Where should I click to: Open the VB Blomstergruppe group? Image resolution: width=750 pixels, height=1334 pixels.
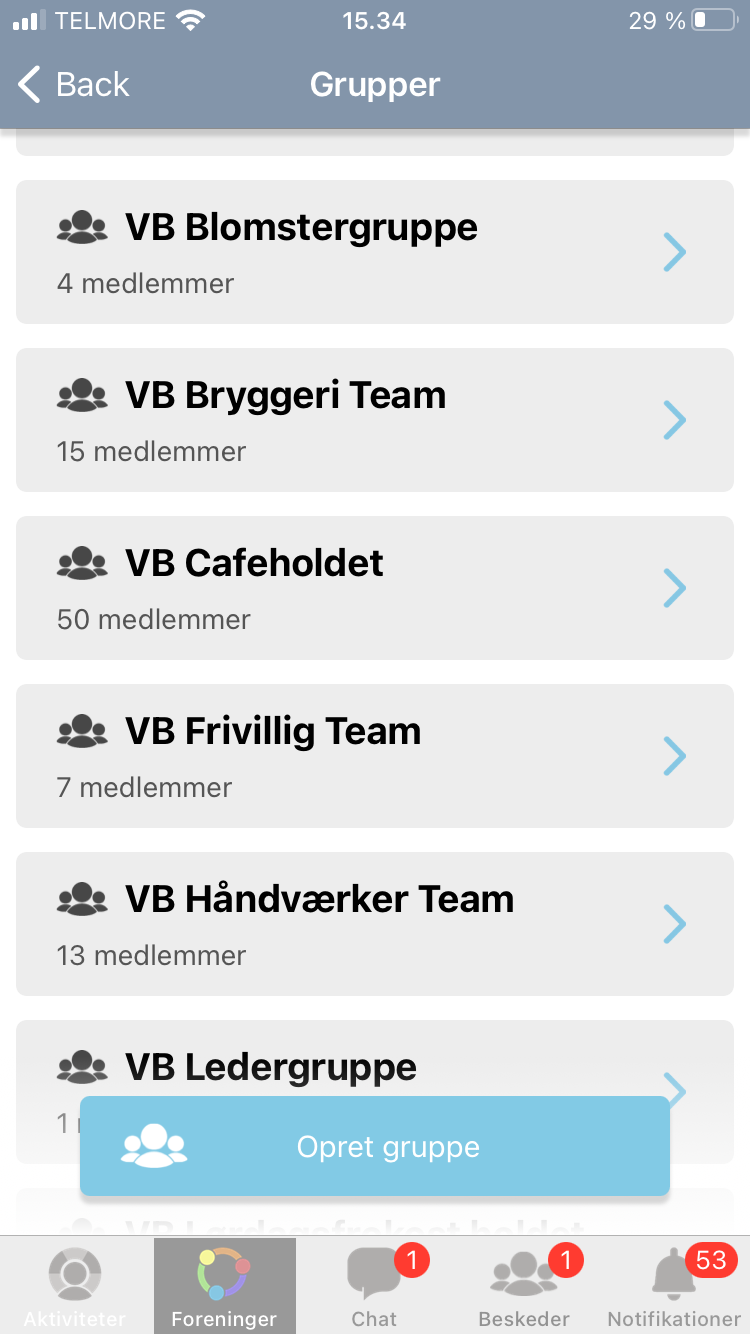tap(375, 252)
